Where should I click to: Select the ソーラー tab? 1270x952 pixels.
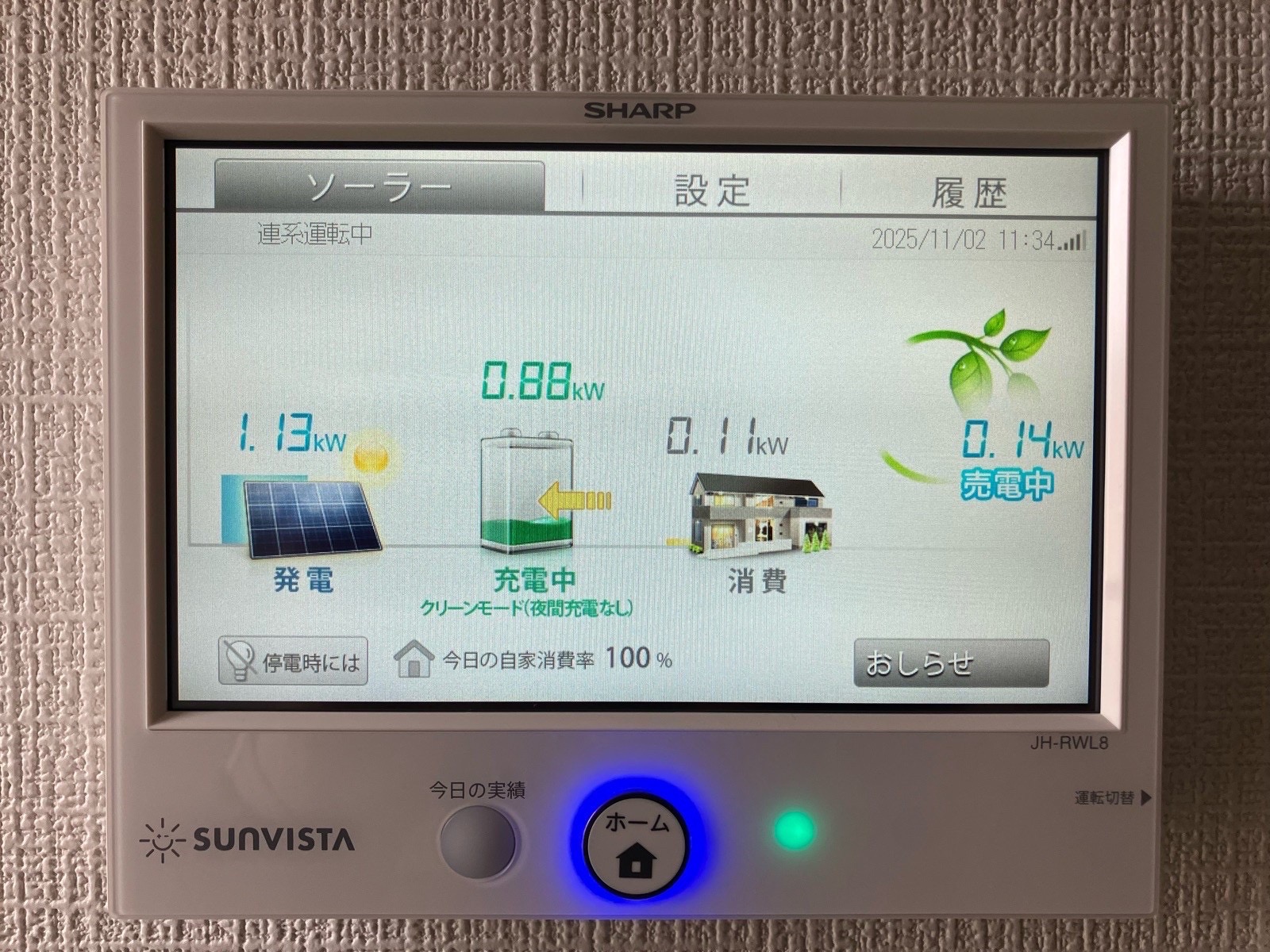click(379, 187)
